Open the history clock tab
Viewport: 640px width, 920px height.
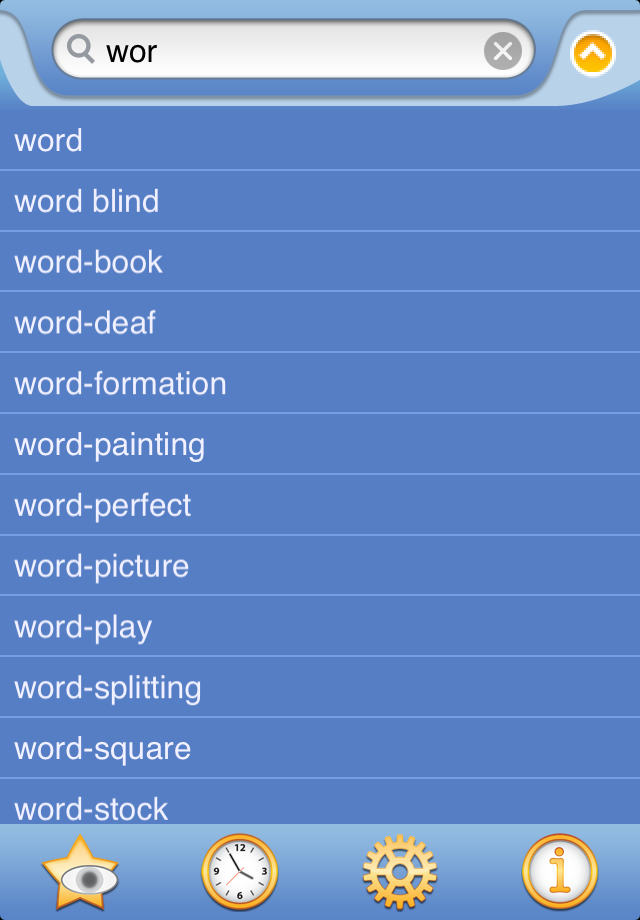pos(240,872)
